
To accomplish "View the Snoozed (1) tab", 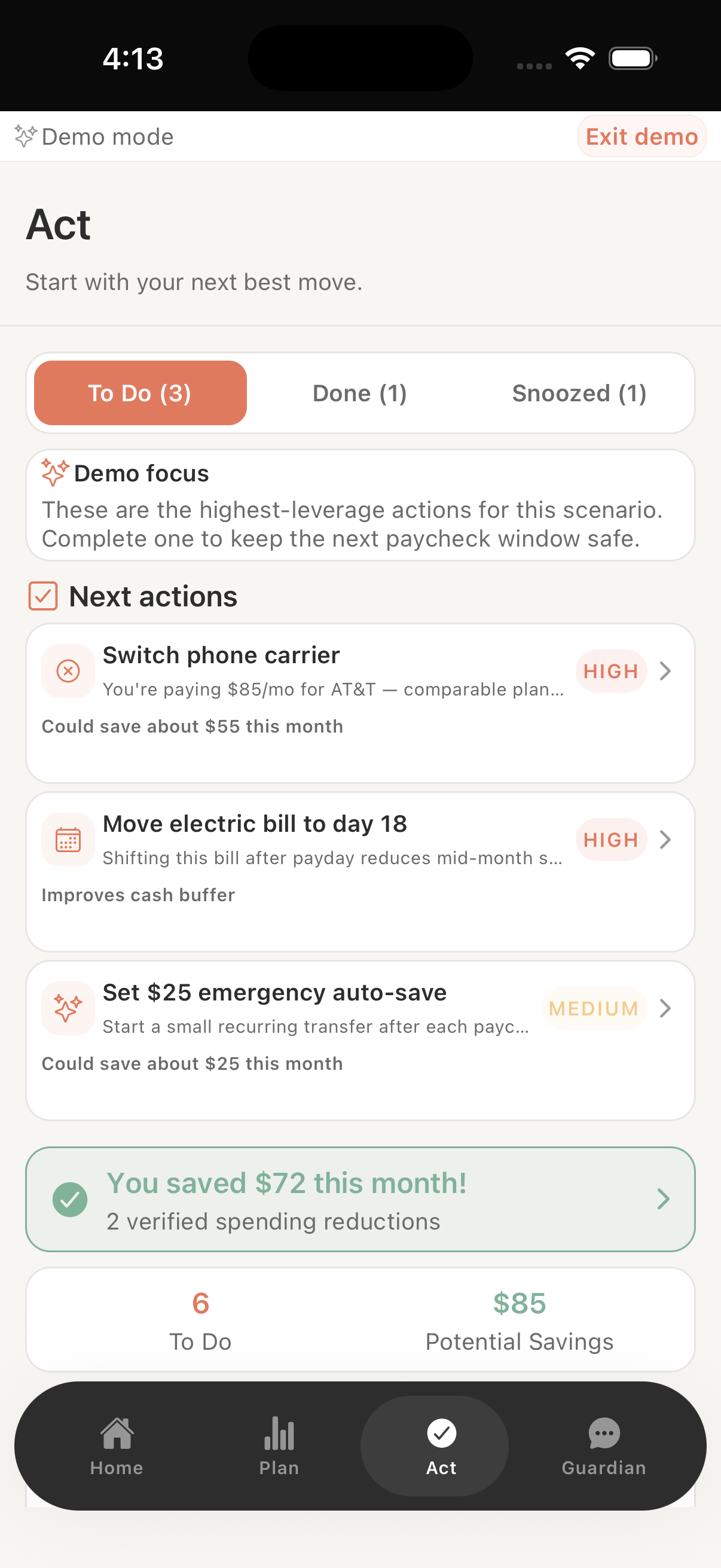I will [579, 393].
